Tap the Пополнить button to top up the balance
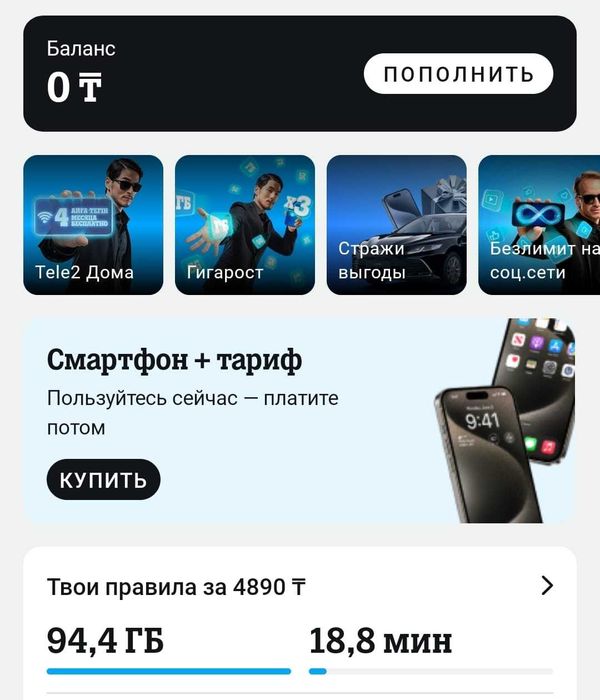 (458, 74)
